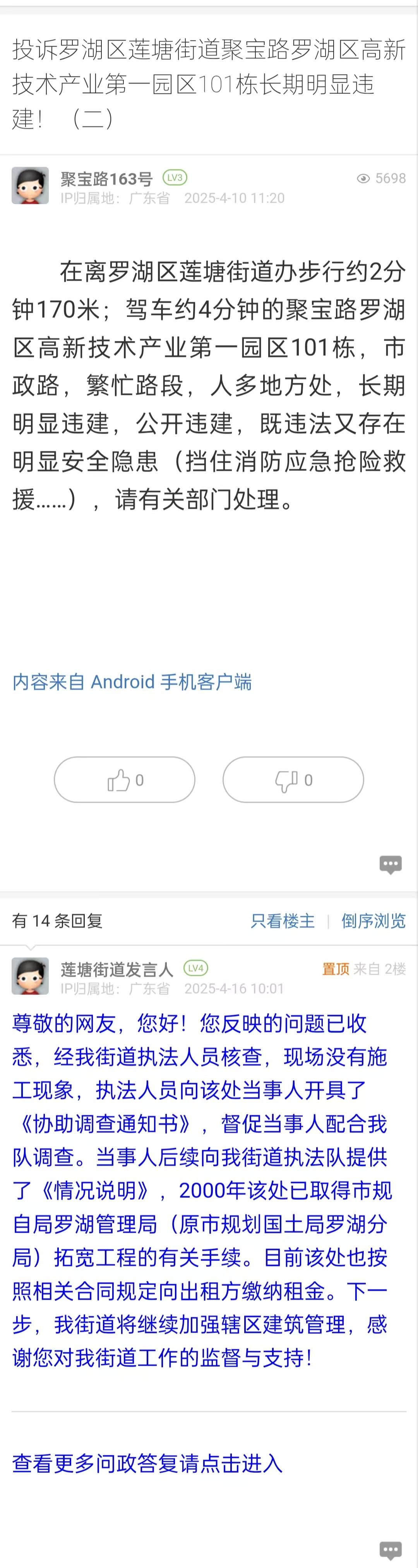Open 内容来自 Android 手机客户端 link
Screen dimensions: 418x1568
(x=132, y=682)
